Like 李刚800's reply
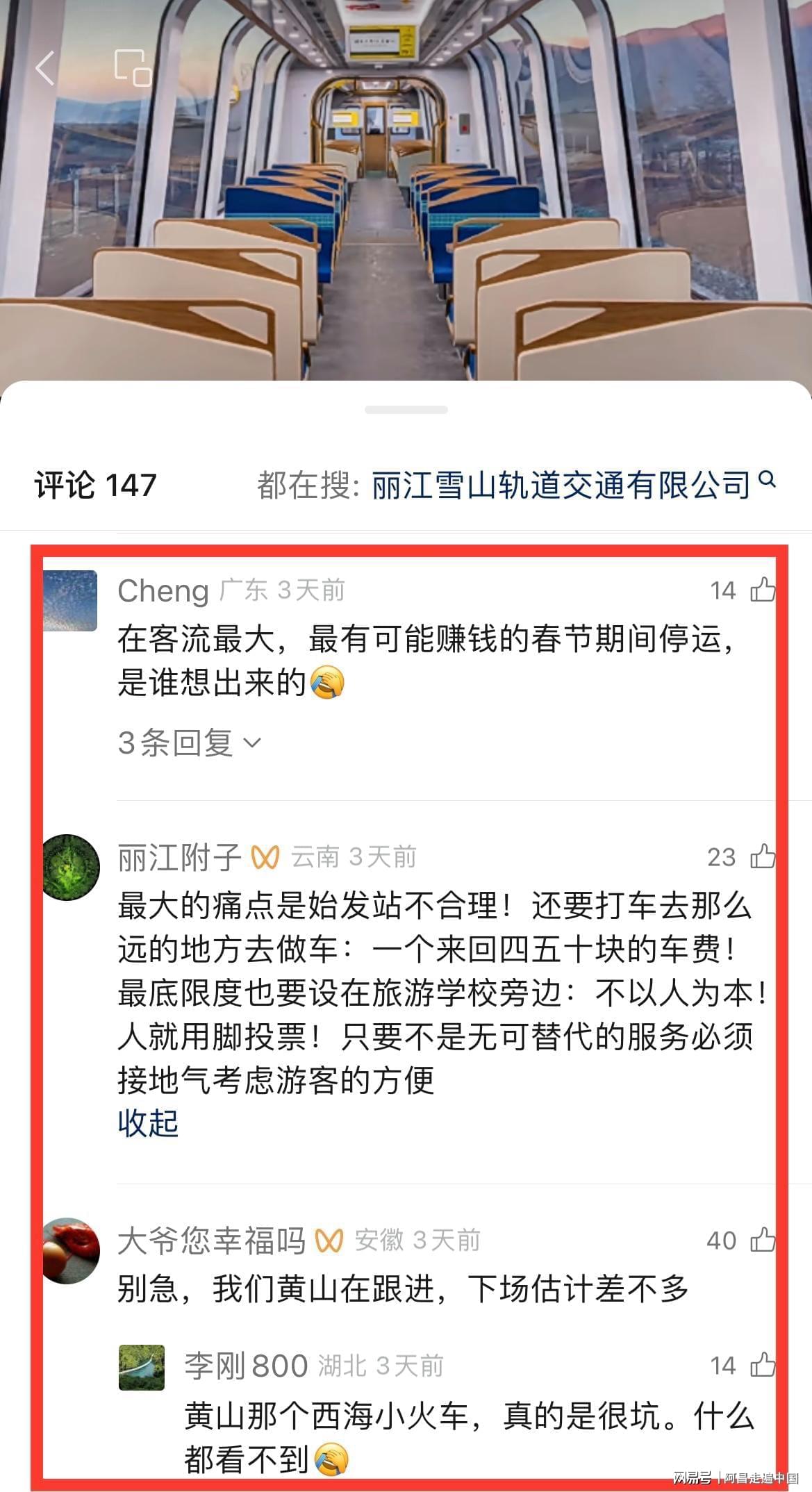812x1492 pixels. (763, 1365)
